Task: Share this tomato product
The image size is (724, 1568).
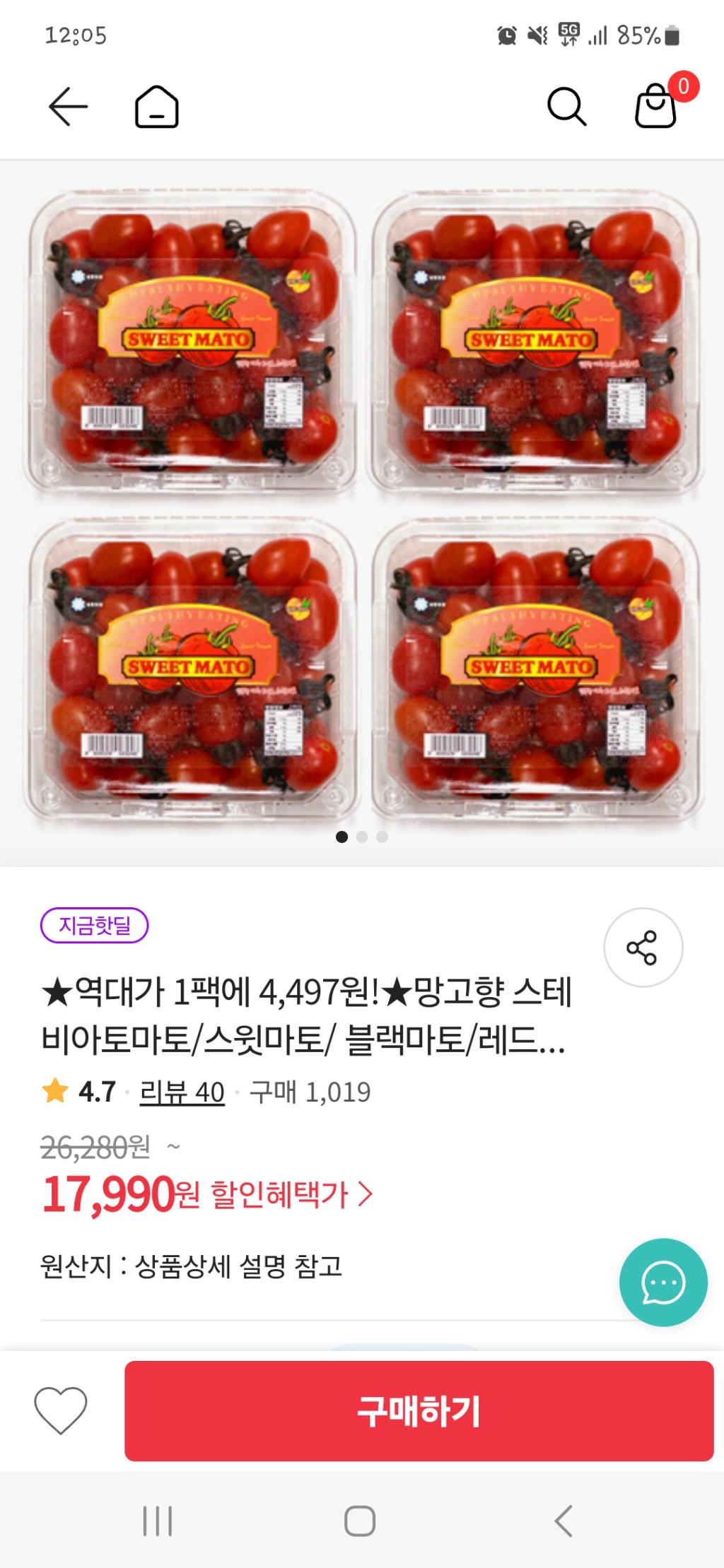Action: 643,948
